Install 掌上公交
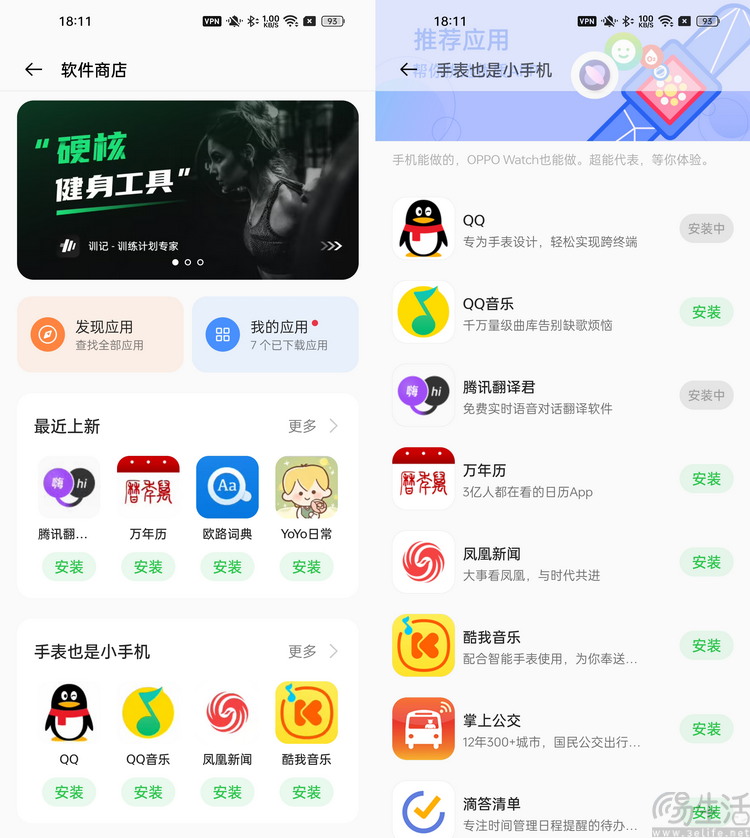The height and width of the screenshot is (838, 750). pyautogui.click(x=706, y=729)
